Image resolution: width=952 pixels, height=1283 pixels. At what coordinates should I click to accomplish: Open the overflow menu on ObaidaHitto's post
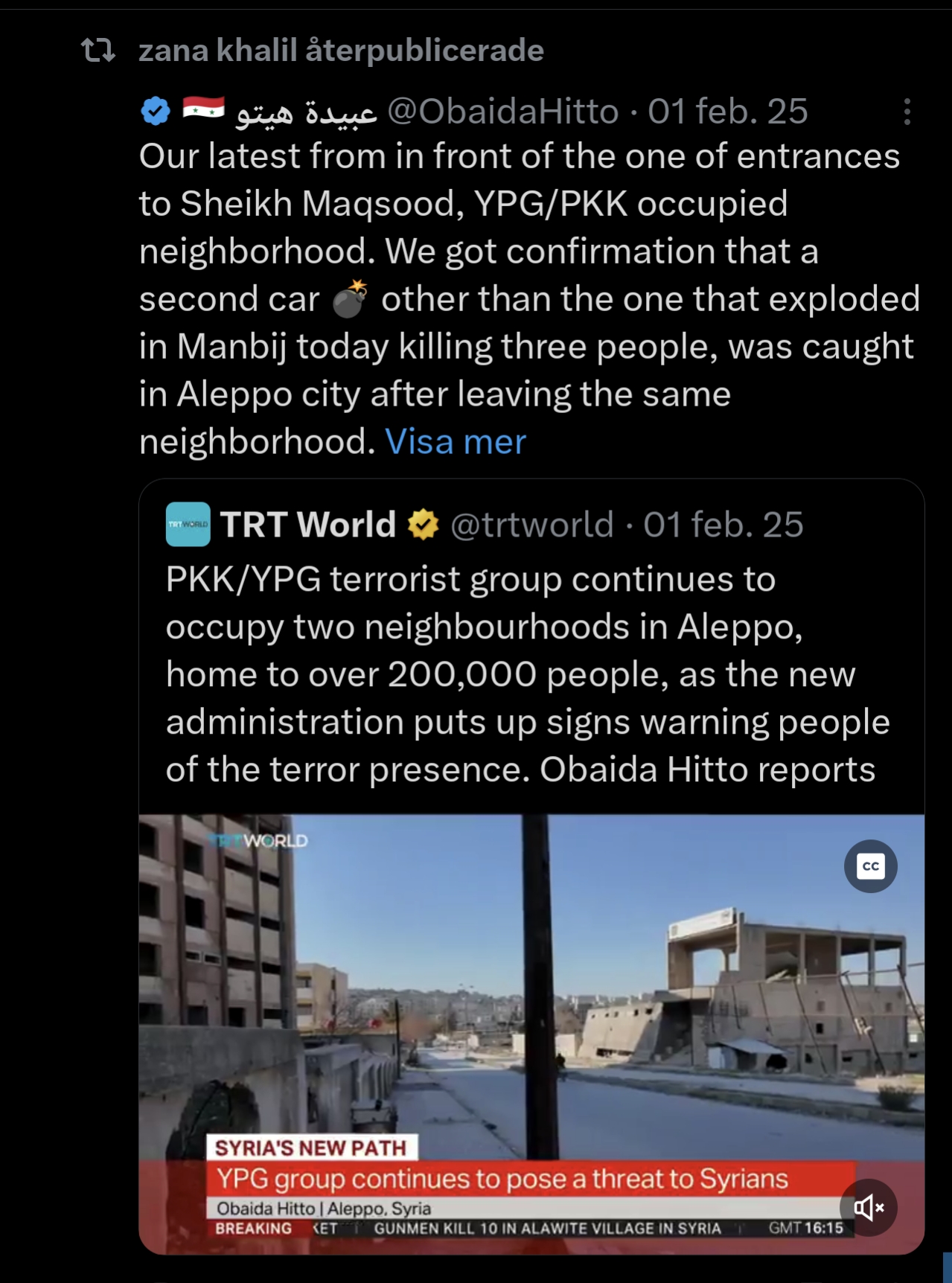[x=907, y=112]
